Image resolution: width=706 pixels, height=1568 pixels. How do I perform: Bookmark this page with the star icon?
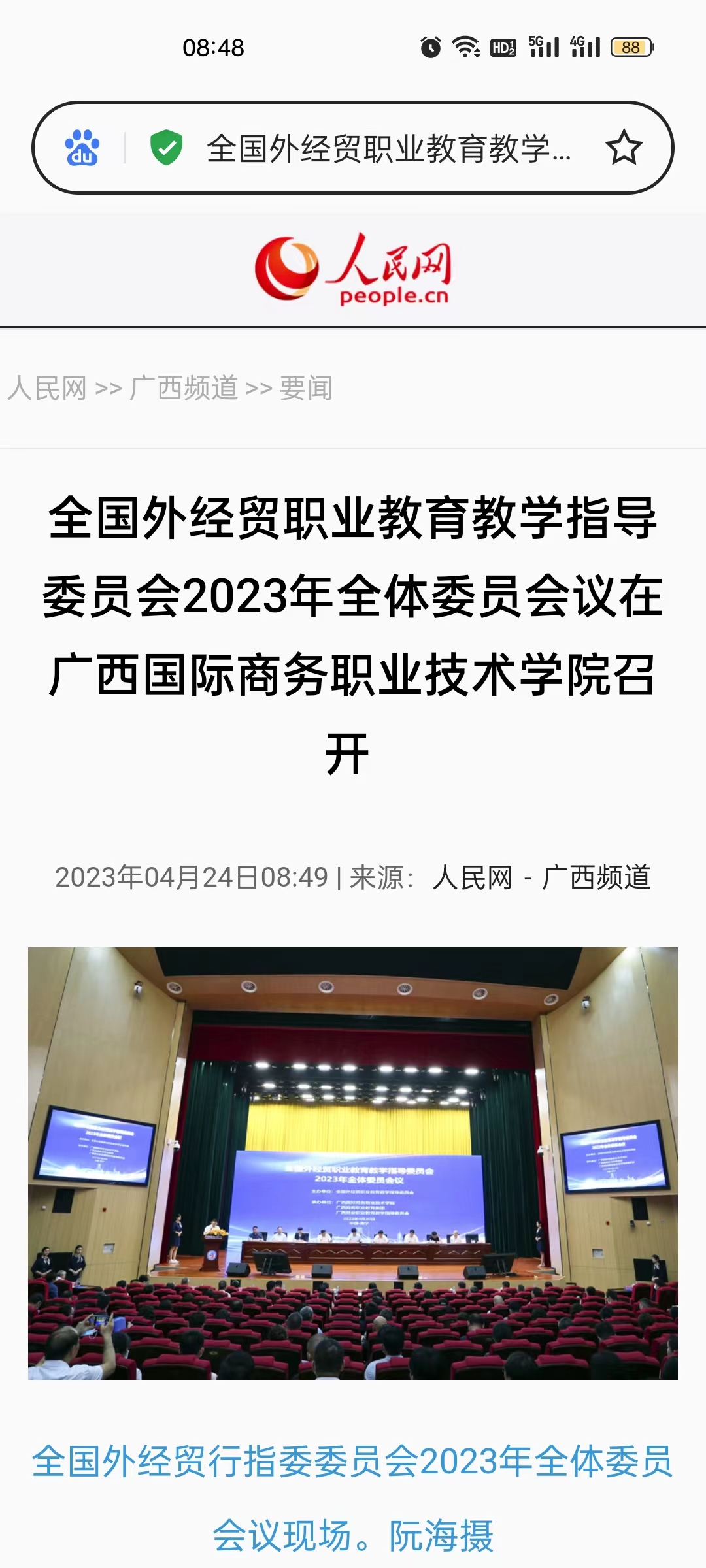(624, 148)
